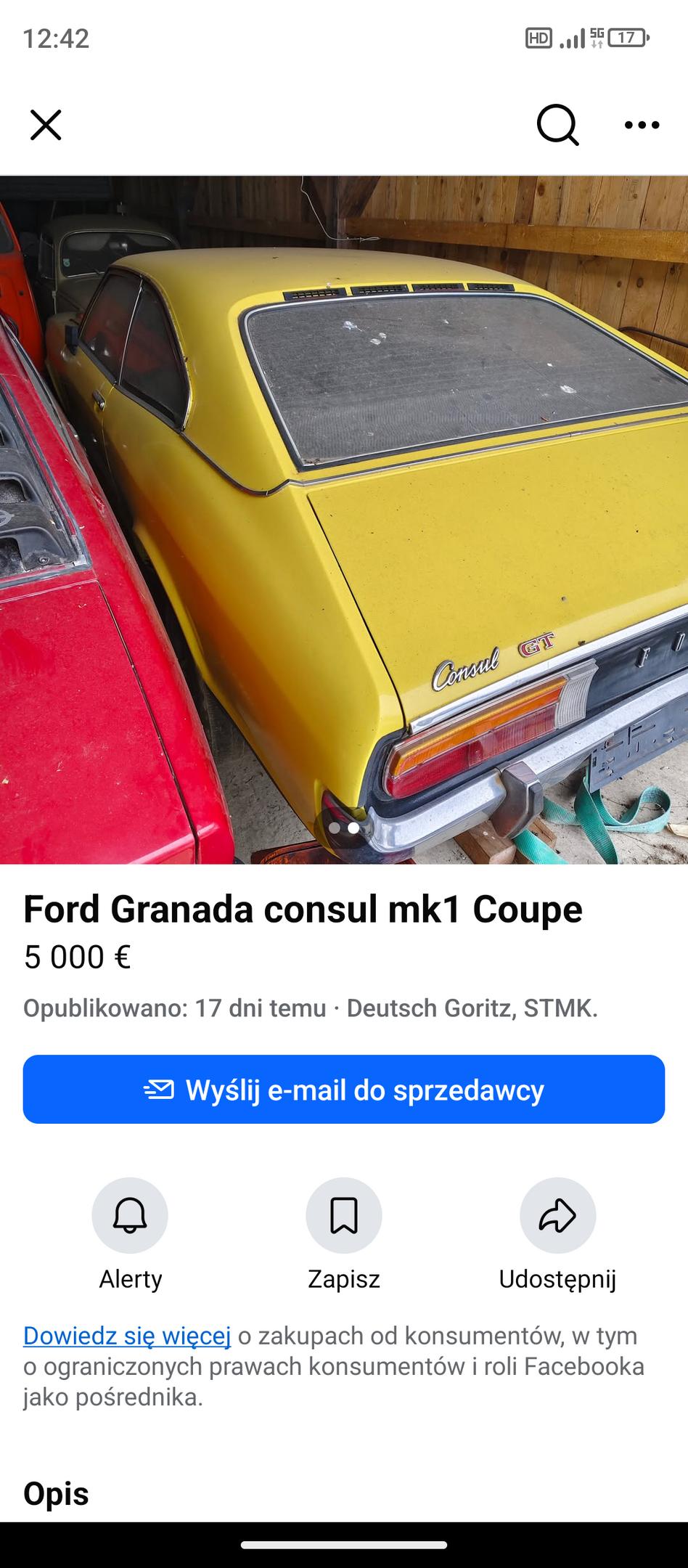Open search with the magnifier icon
Viewport: 688px width, 1568px height.
pos(557,125)
